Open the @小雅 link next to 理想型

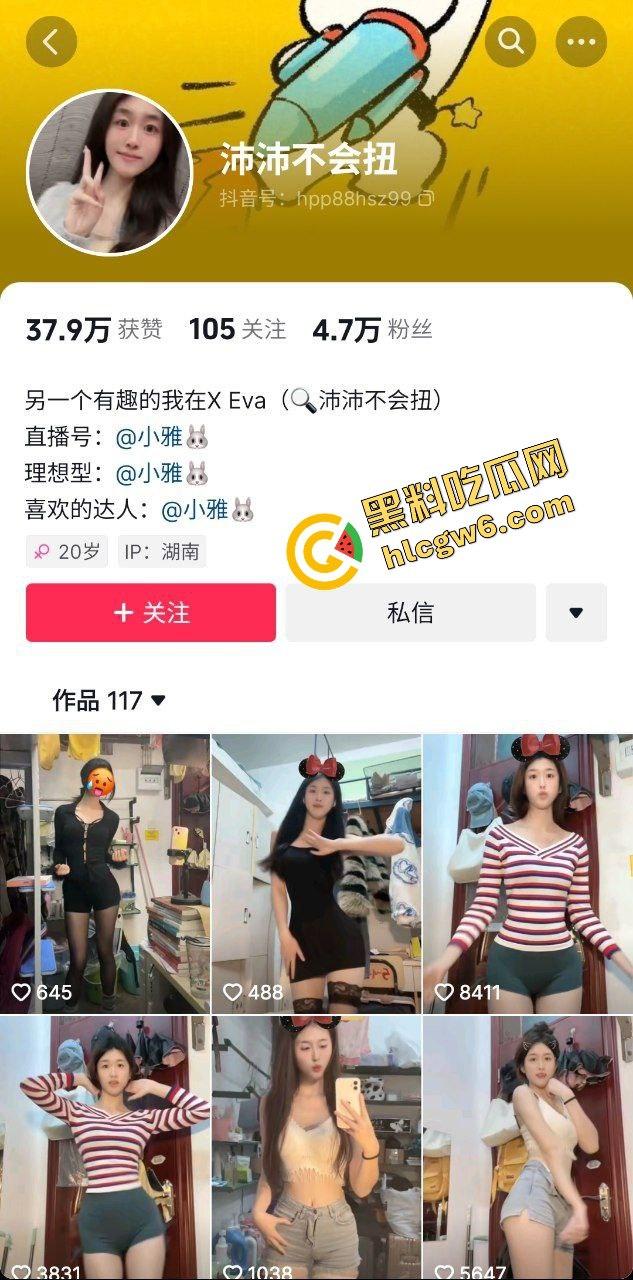point(162,473)
